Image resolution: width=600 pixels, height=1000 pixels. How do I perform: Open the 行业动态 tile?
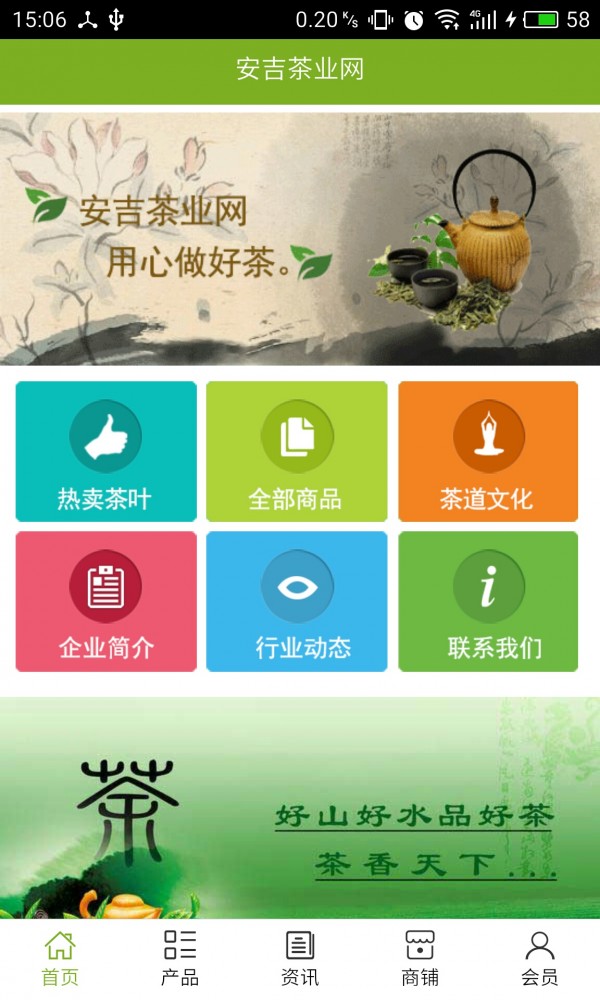(x=296, y=602)
